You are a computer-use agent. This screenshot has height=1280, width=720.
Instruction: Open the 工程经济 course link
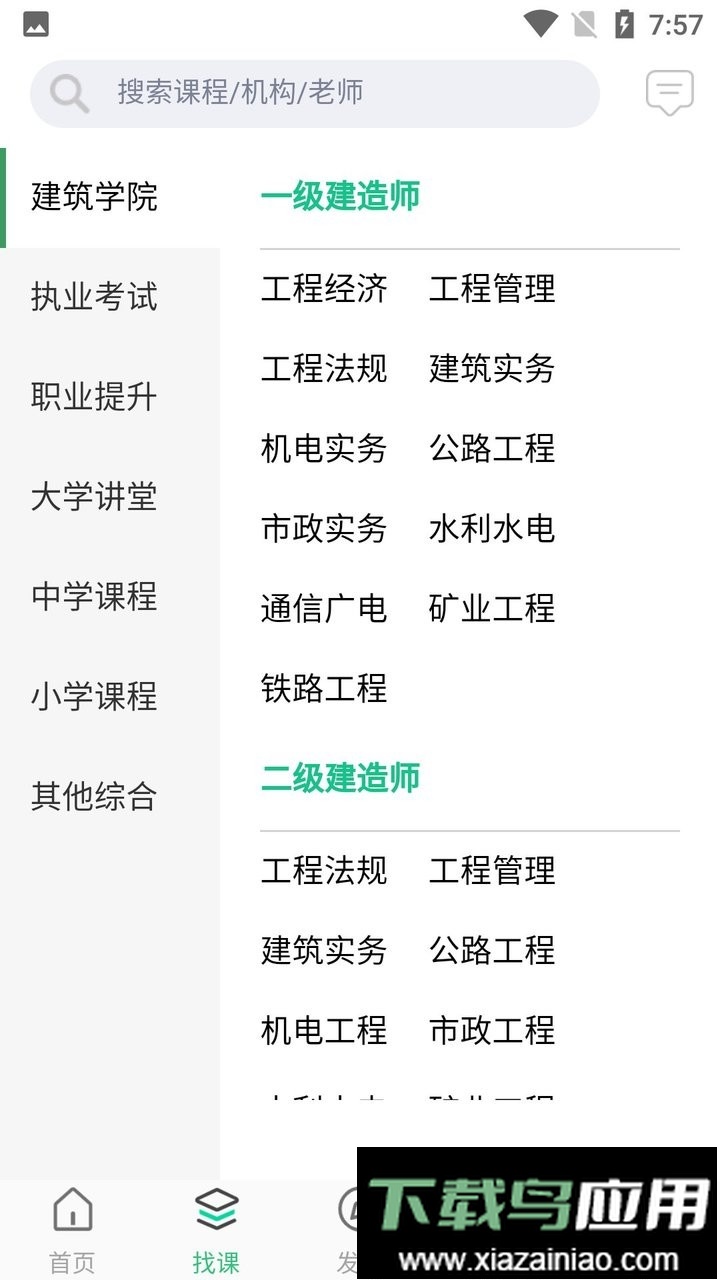point(324,290)
